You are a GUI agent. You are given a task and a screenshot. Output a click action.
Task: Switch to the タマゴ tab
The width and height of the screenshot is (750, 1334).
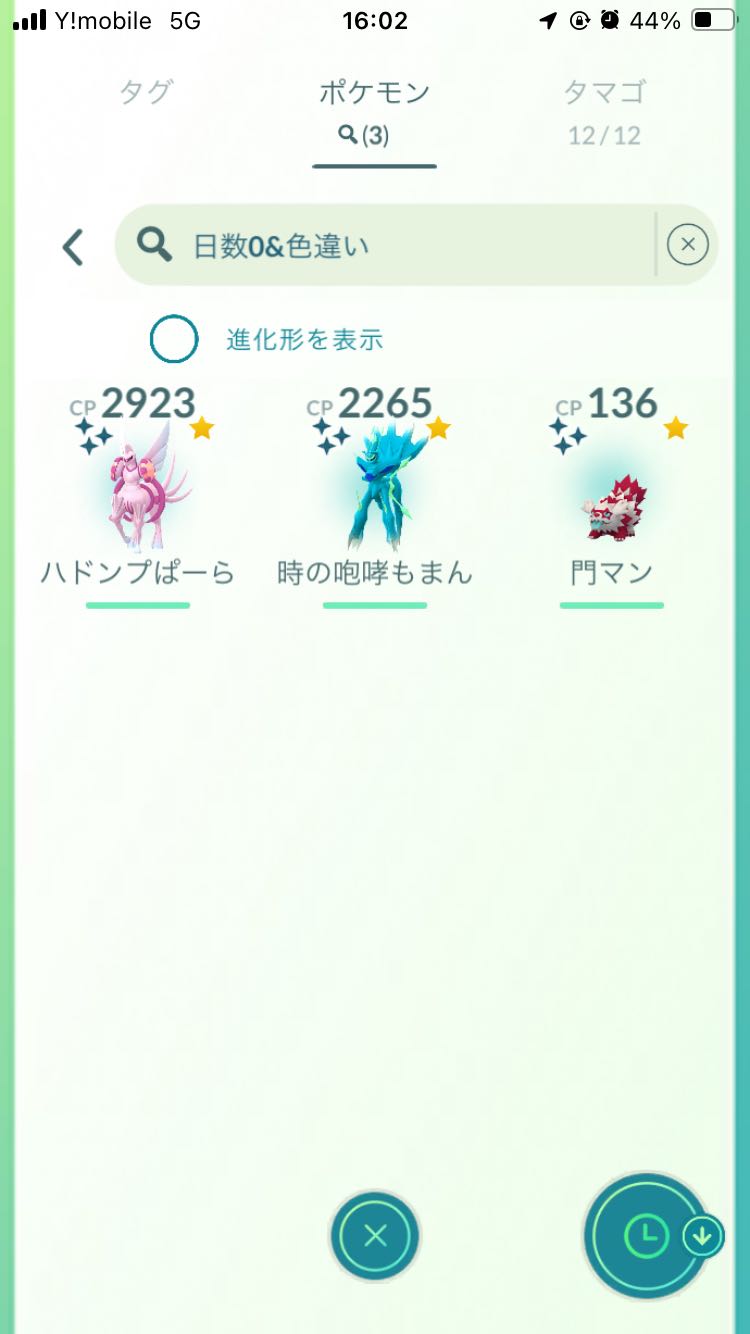point(603,110)
